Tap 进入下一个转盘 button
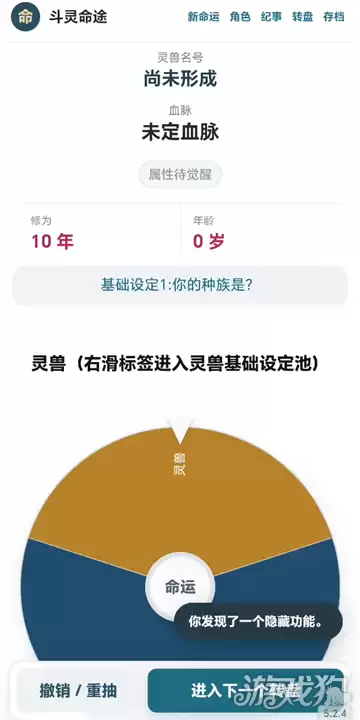The image size is (360, 720). click(x=246, y=690)
